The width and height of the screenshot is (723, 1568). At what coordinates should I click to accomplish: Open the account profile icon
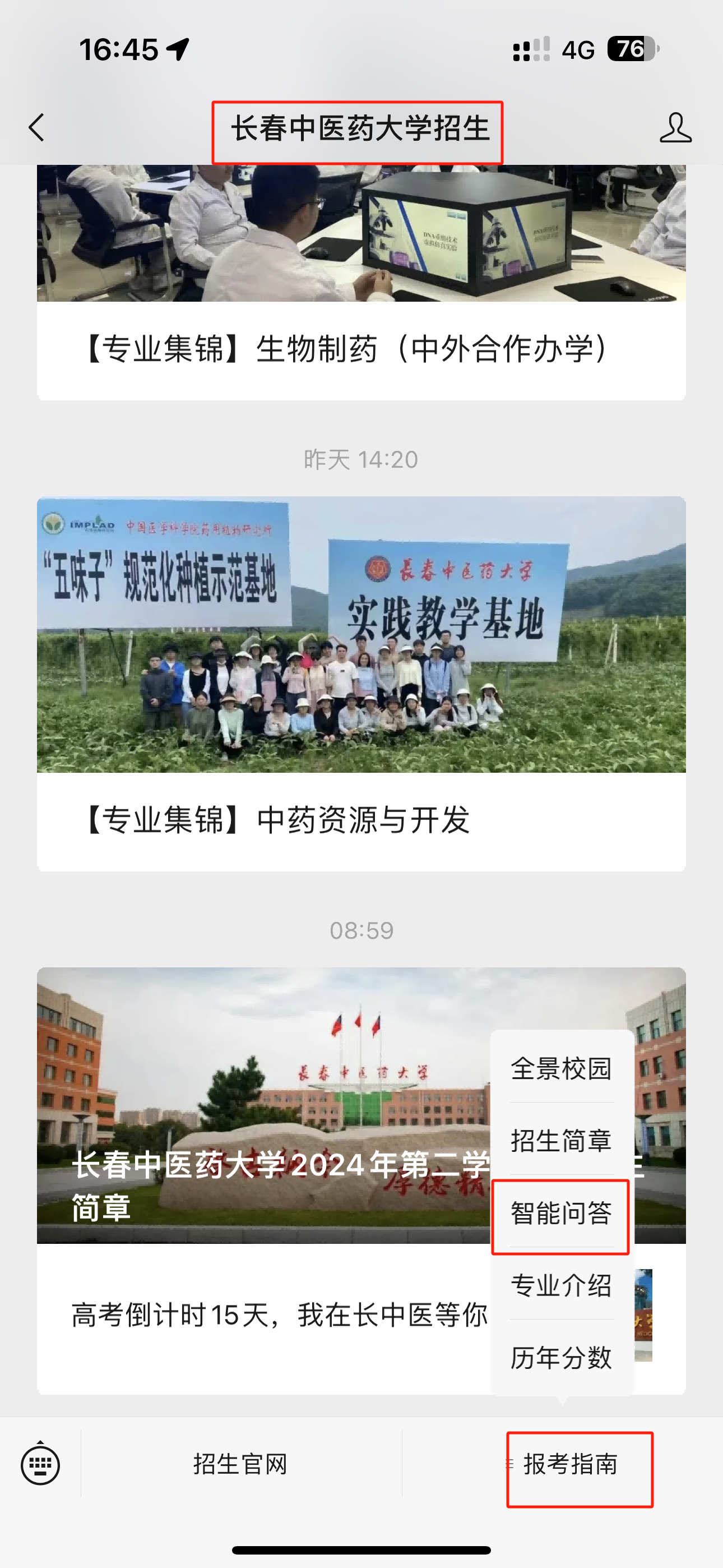675,128
